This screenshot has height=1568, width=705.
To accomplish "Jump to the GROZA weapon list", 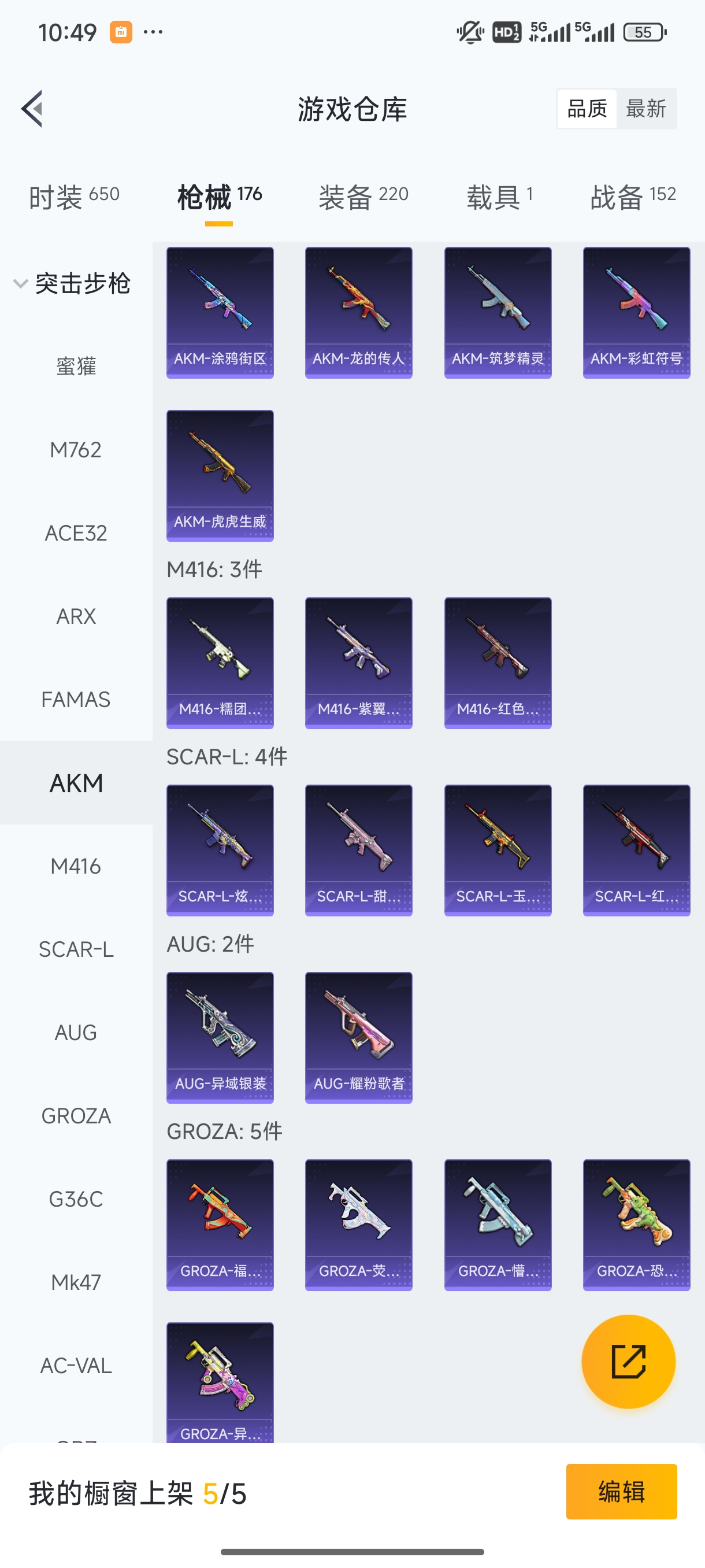I will click(76, 1116).
